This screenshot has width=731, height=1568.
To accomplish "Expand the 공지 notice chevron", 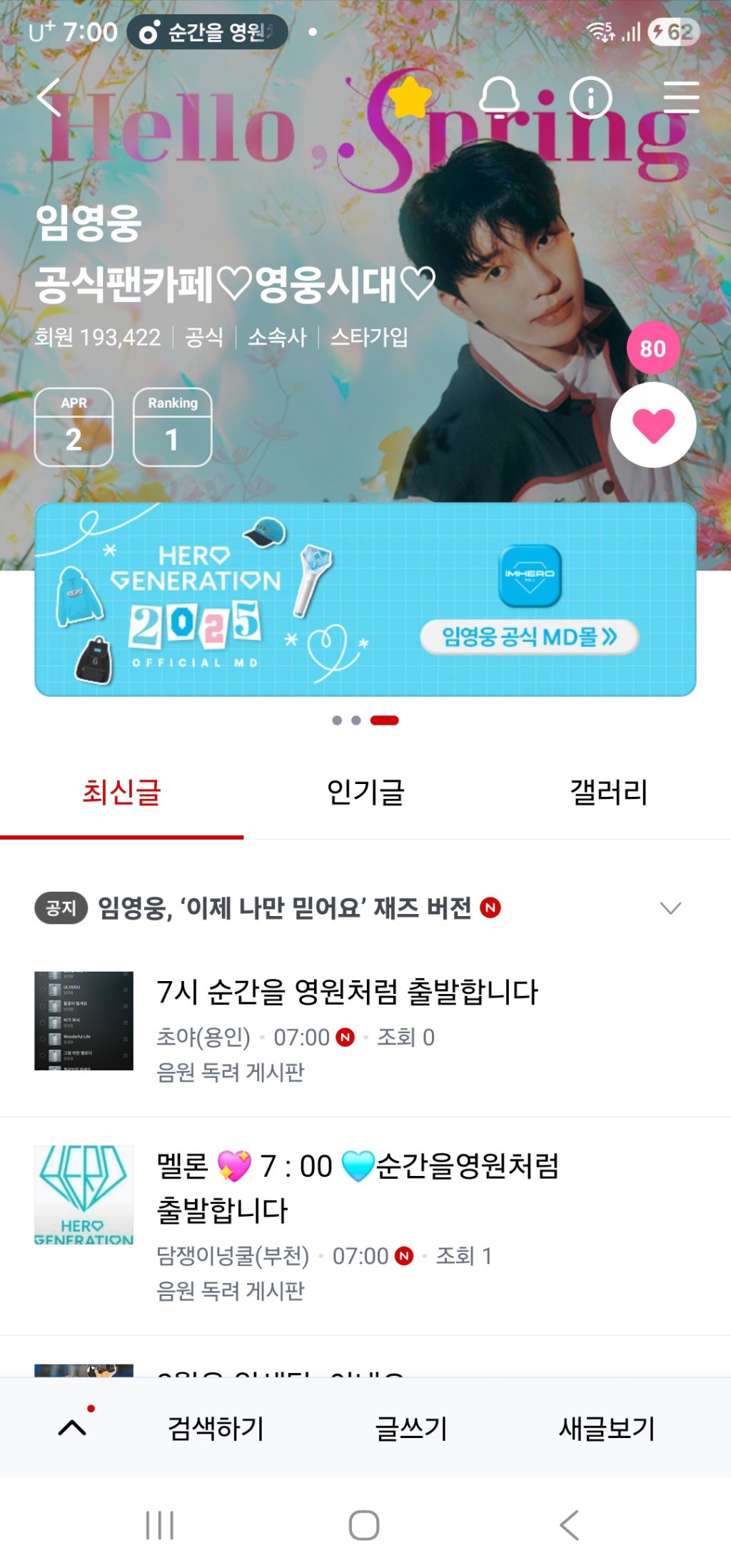I will pos(670,908).
